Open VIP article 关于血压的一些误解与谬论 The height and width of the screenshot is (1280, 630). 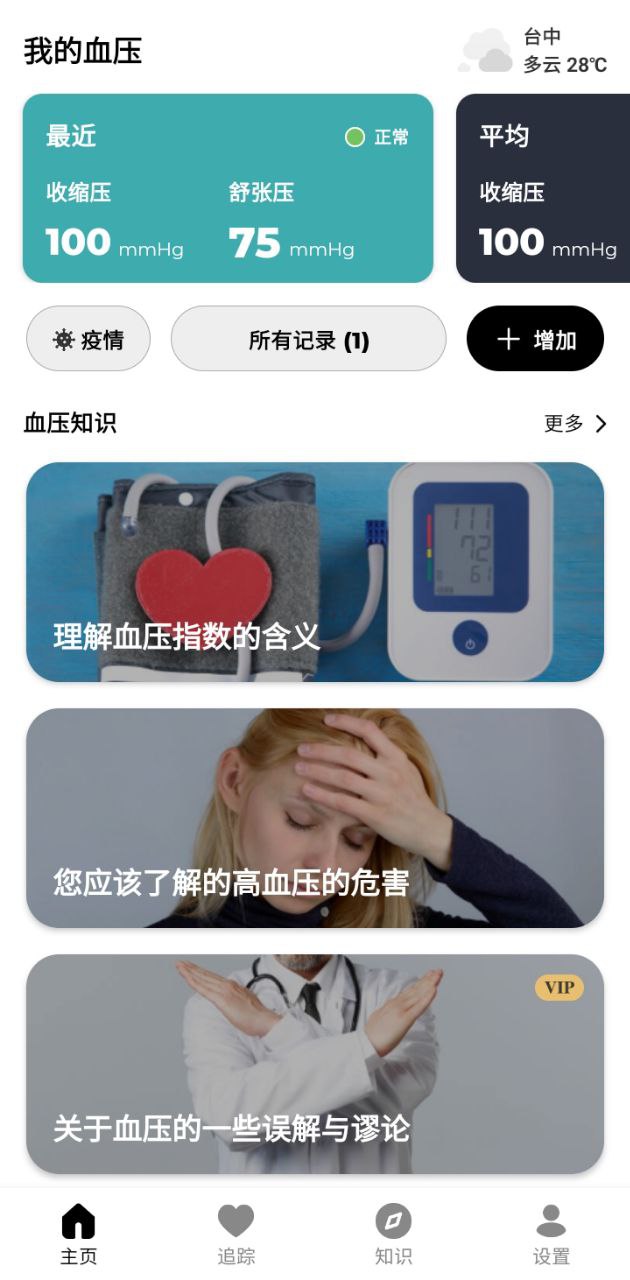click(x=315, y=1064)
